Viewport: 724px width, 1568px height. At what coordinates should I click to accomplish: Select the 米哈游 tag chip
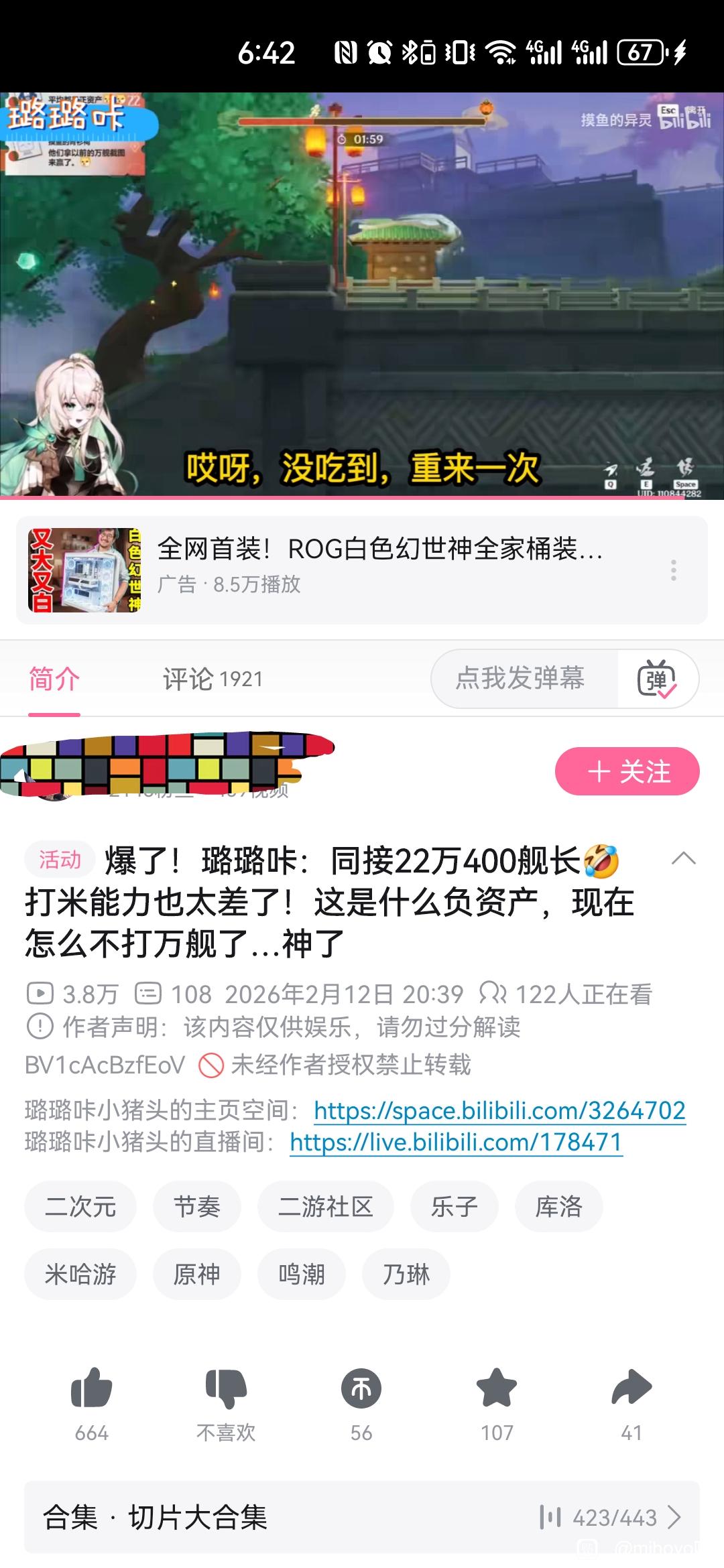pos(80,1274)
